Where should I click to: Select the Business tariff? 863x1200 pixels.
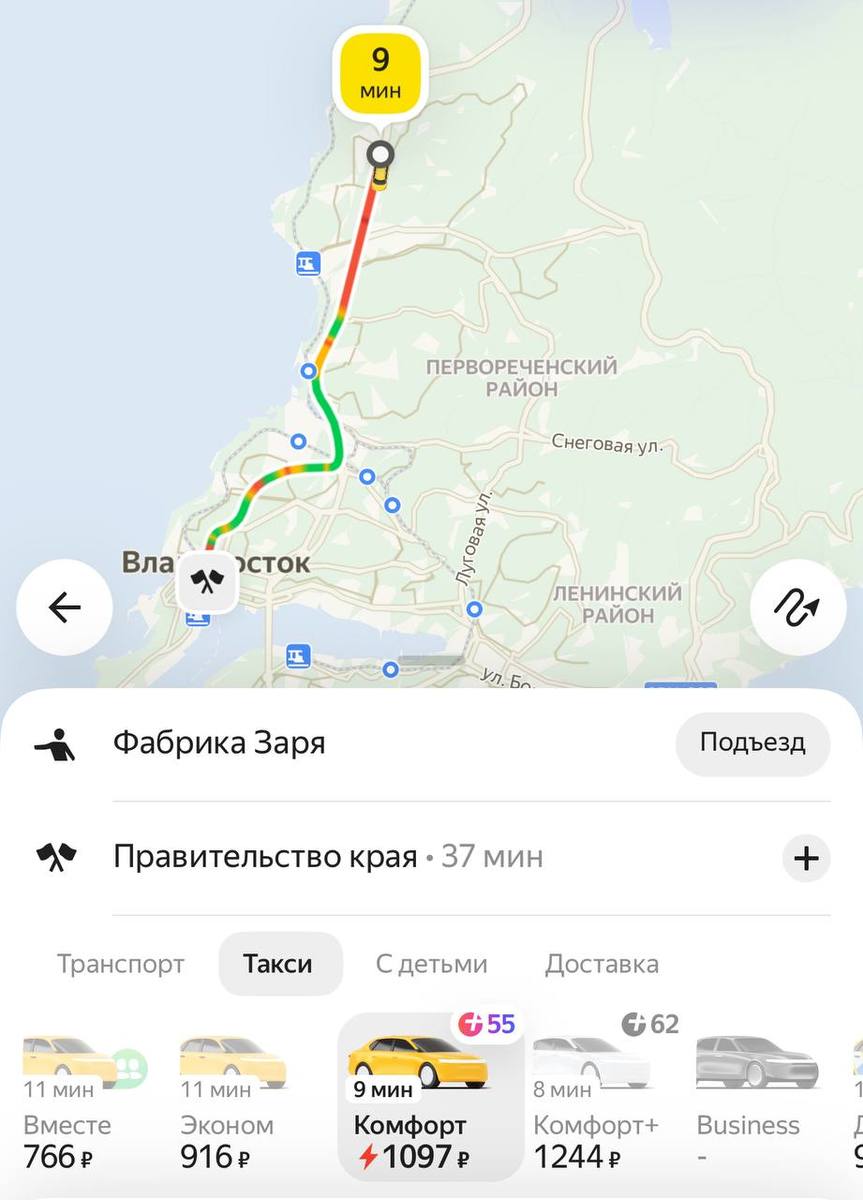(752, 1100)
